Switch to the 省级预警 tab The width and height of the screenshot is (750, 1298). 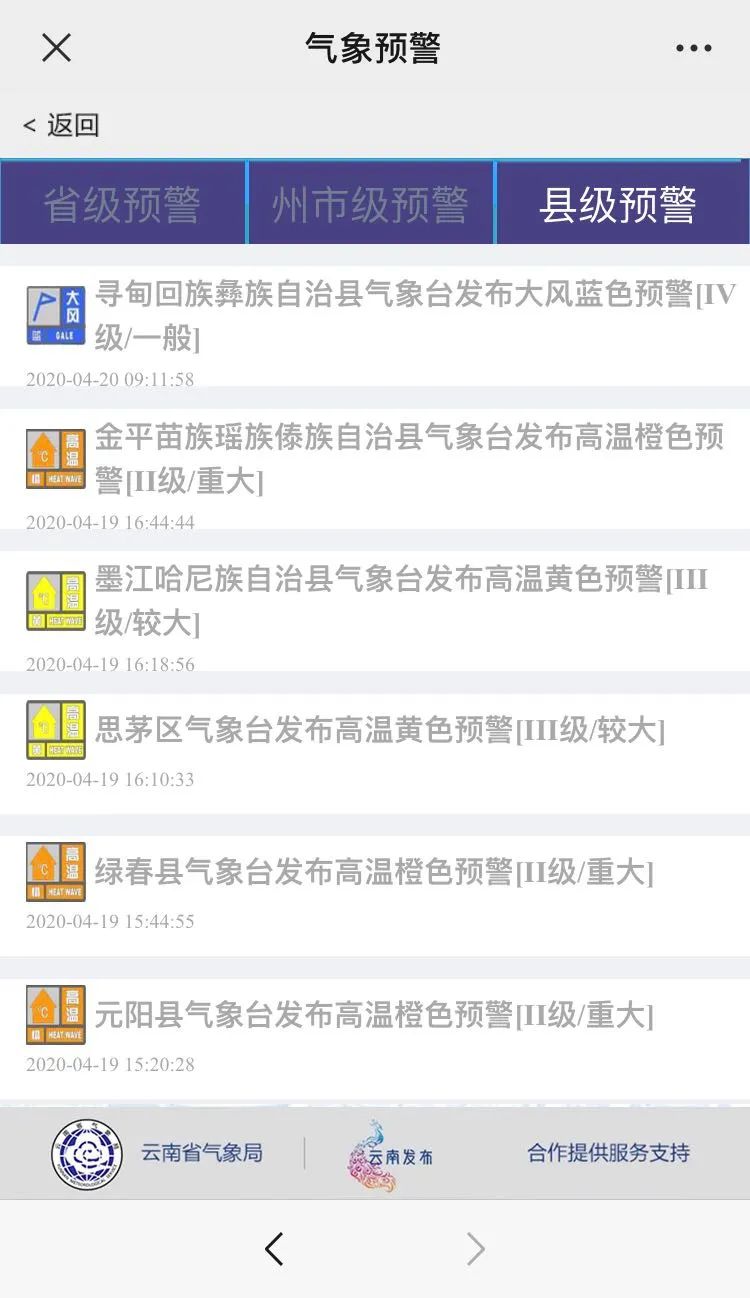123,204
